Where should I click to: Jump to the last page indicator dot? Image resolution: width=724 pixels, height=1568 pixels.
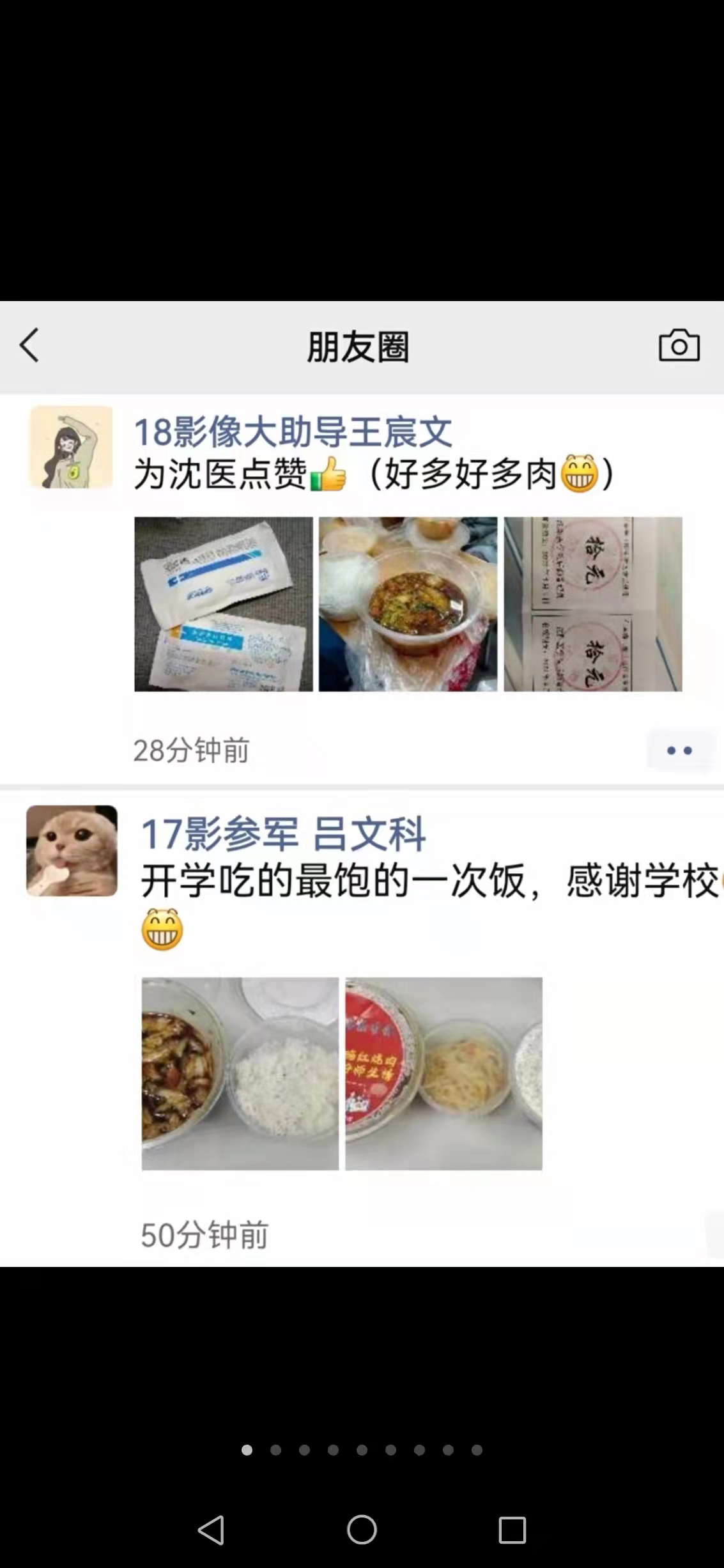(x=477, y=1450)
